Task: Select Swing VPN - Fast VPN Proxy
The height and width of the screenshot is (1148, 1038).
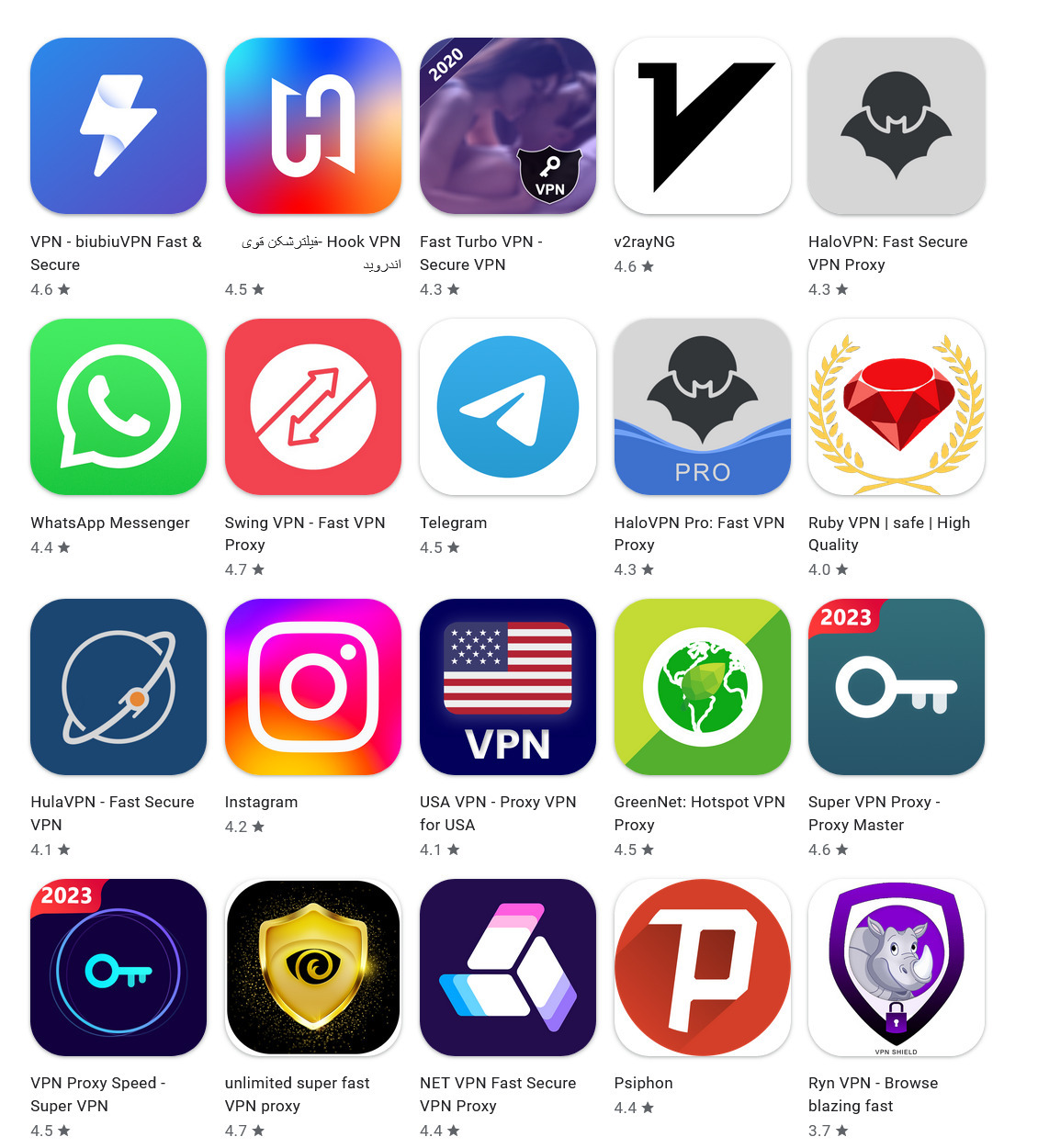Action: (x=313, y=407)
